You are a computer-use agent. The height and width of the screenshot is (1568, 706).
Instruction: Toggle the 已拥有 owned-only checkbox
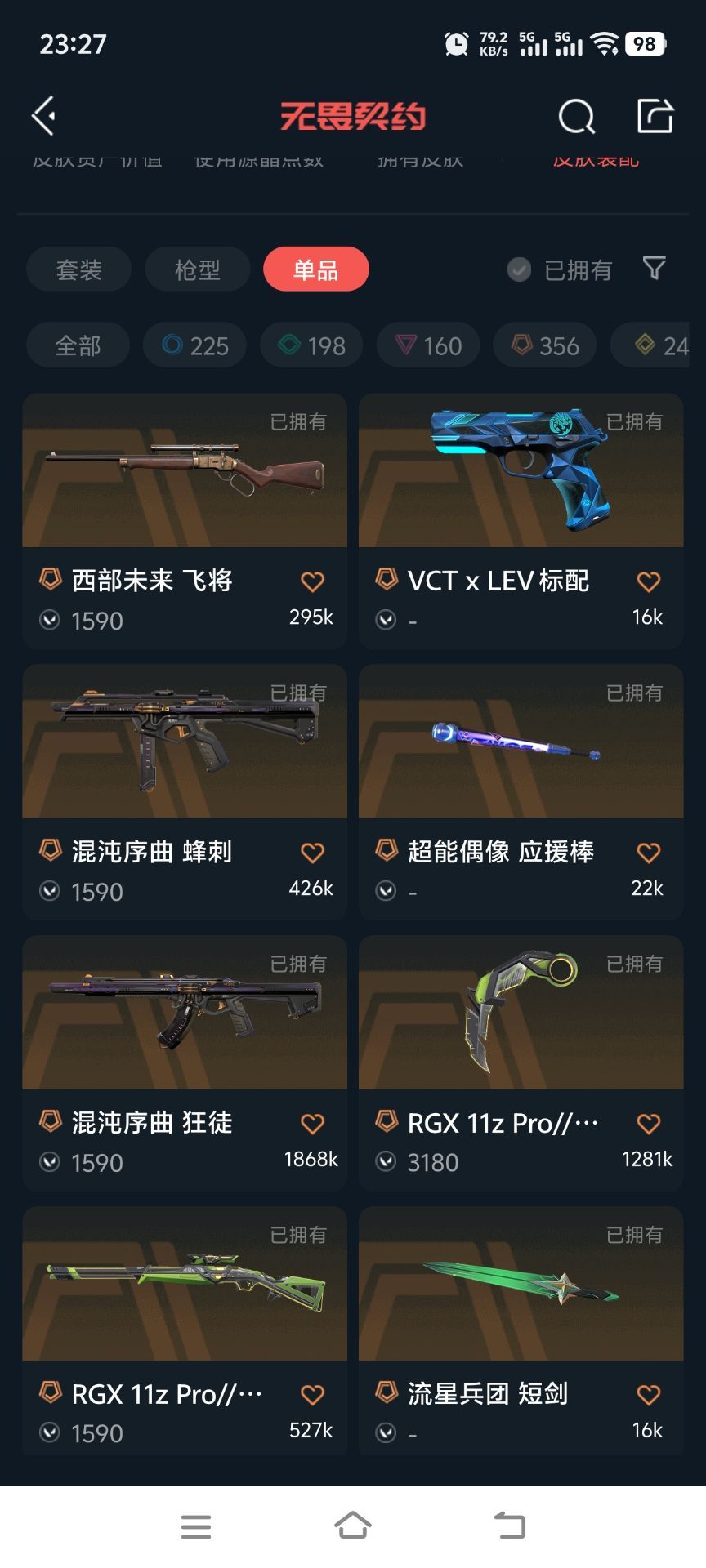(519, 269)
